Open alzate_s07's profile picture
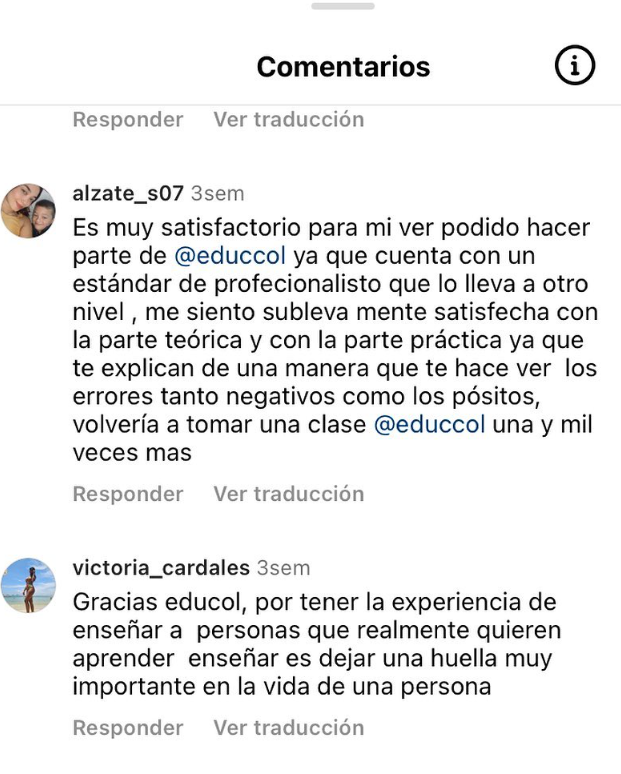The image size is (621, 774). (x=28, y=211)
